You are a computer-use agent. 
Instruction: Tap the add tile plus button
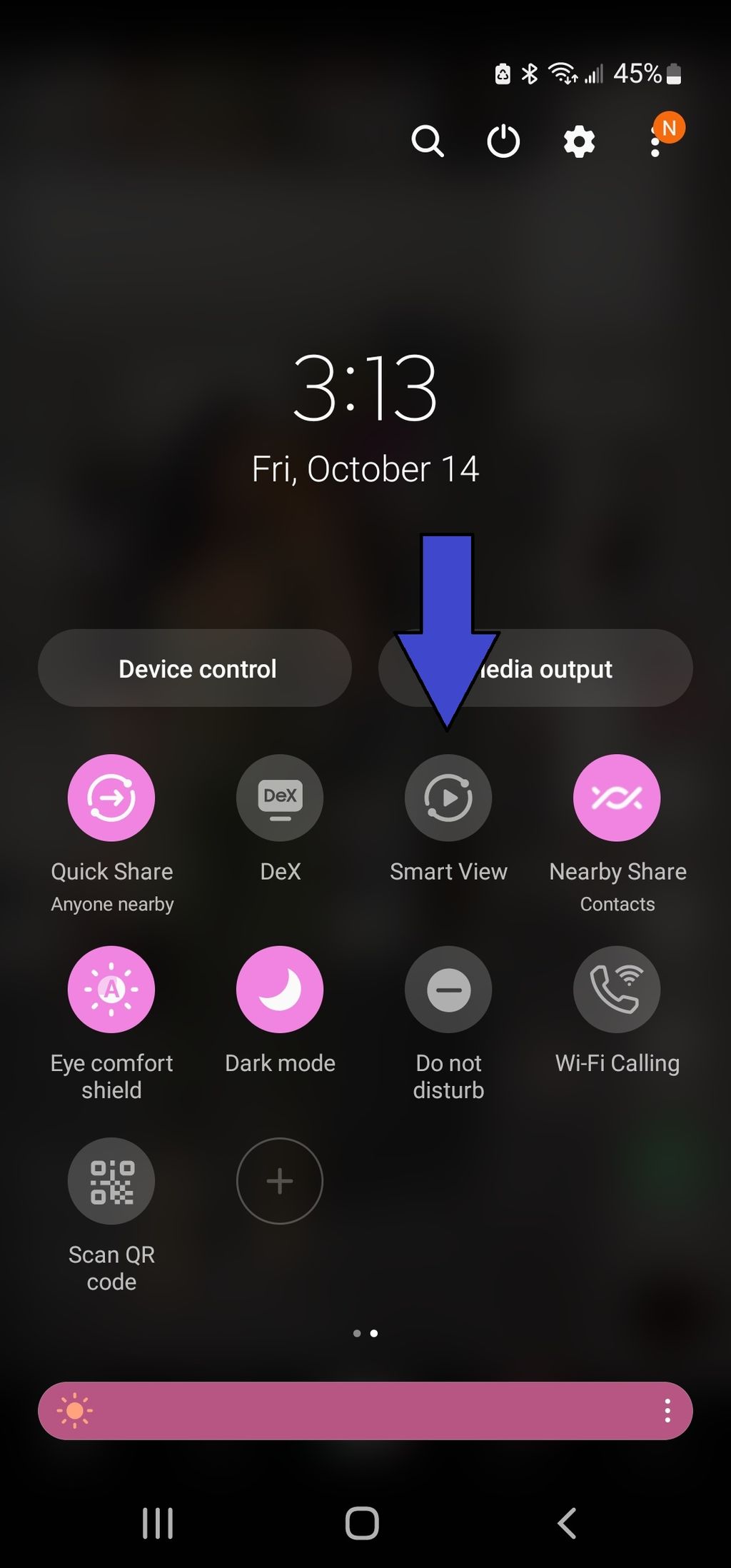[280, 1182]
